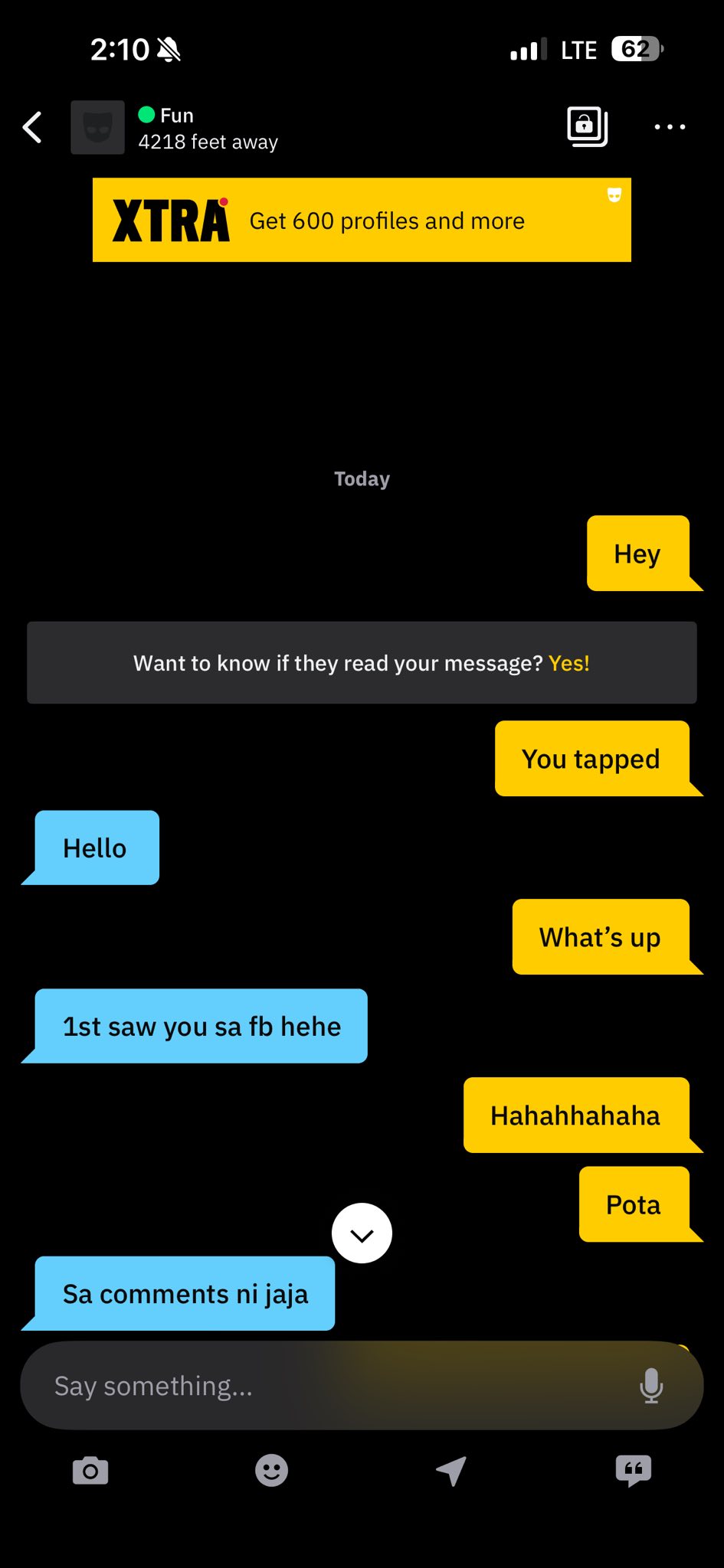Tap the XTRA upgrade banner
This screenshot has height=1568, width=724.
click(362, 220)
